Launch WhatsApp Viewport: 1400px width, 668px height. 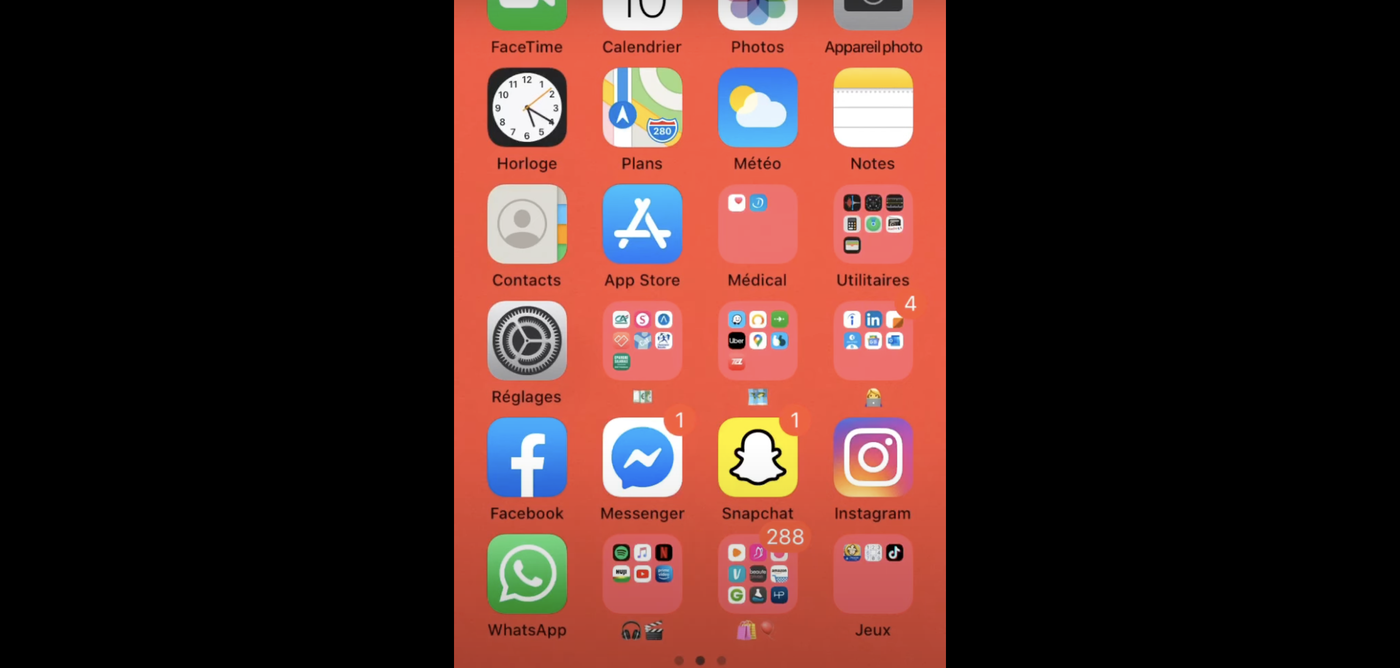(527, 574)
